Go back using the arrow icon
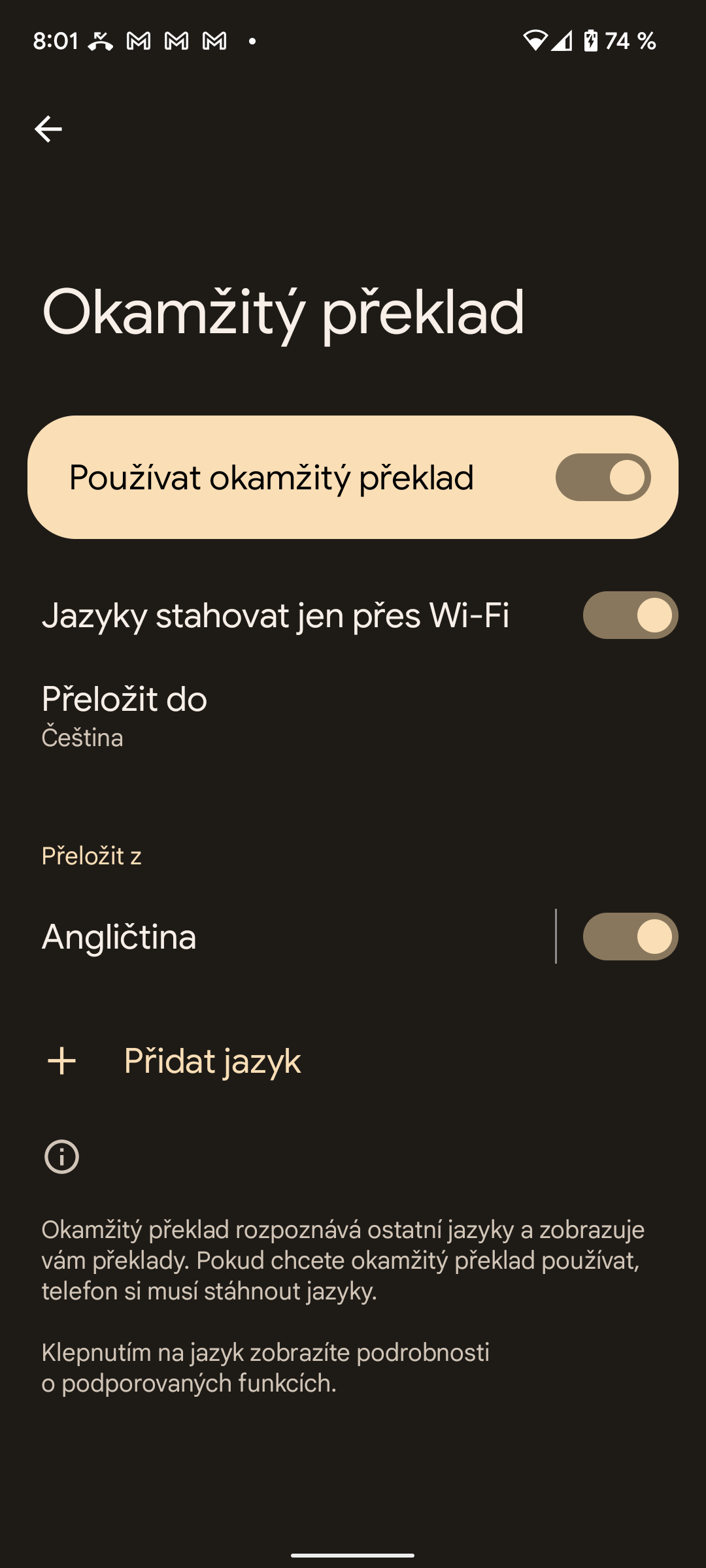 point(48,129)
